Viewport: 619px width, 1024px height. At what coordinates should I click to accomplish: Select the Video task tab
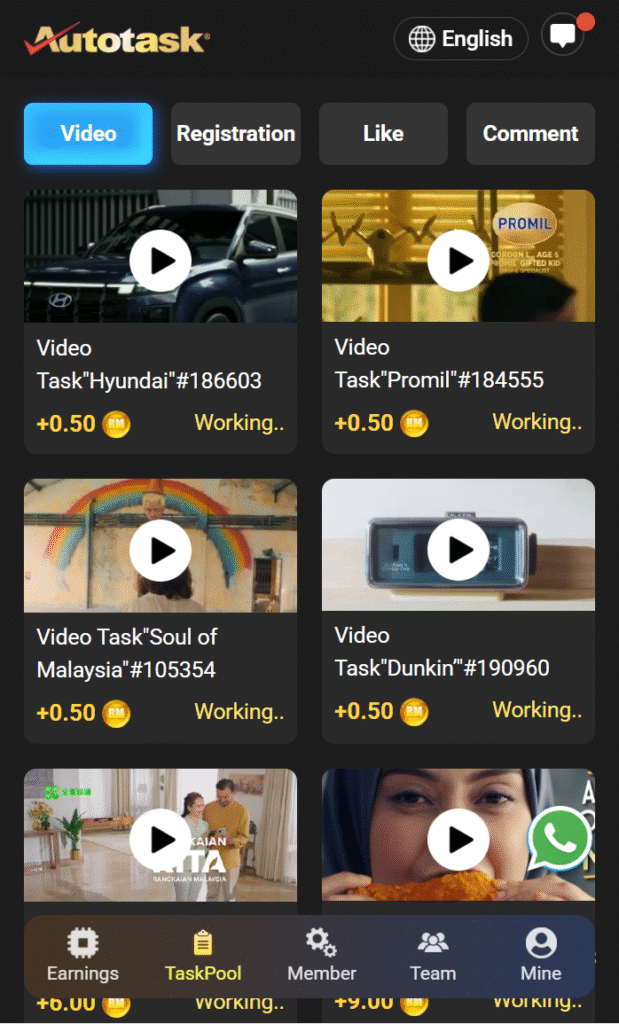click(88, 134)
